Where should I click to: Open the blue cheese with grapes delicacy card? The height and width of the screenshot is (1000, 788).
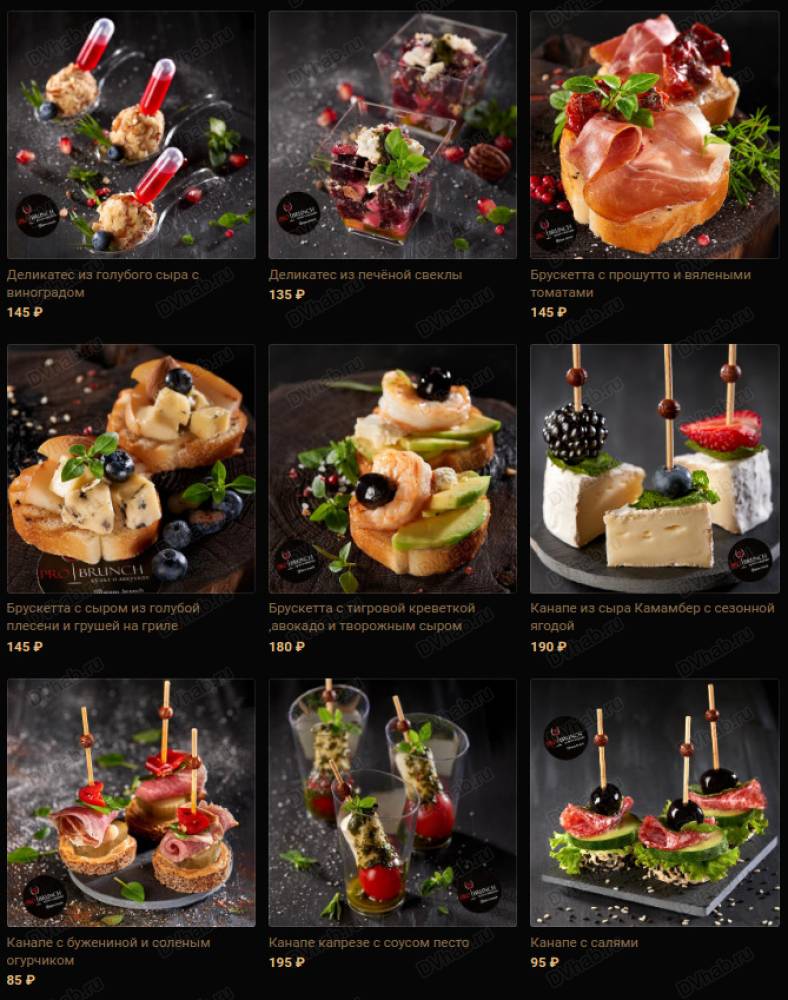[131, 136]
